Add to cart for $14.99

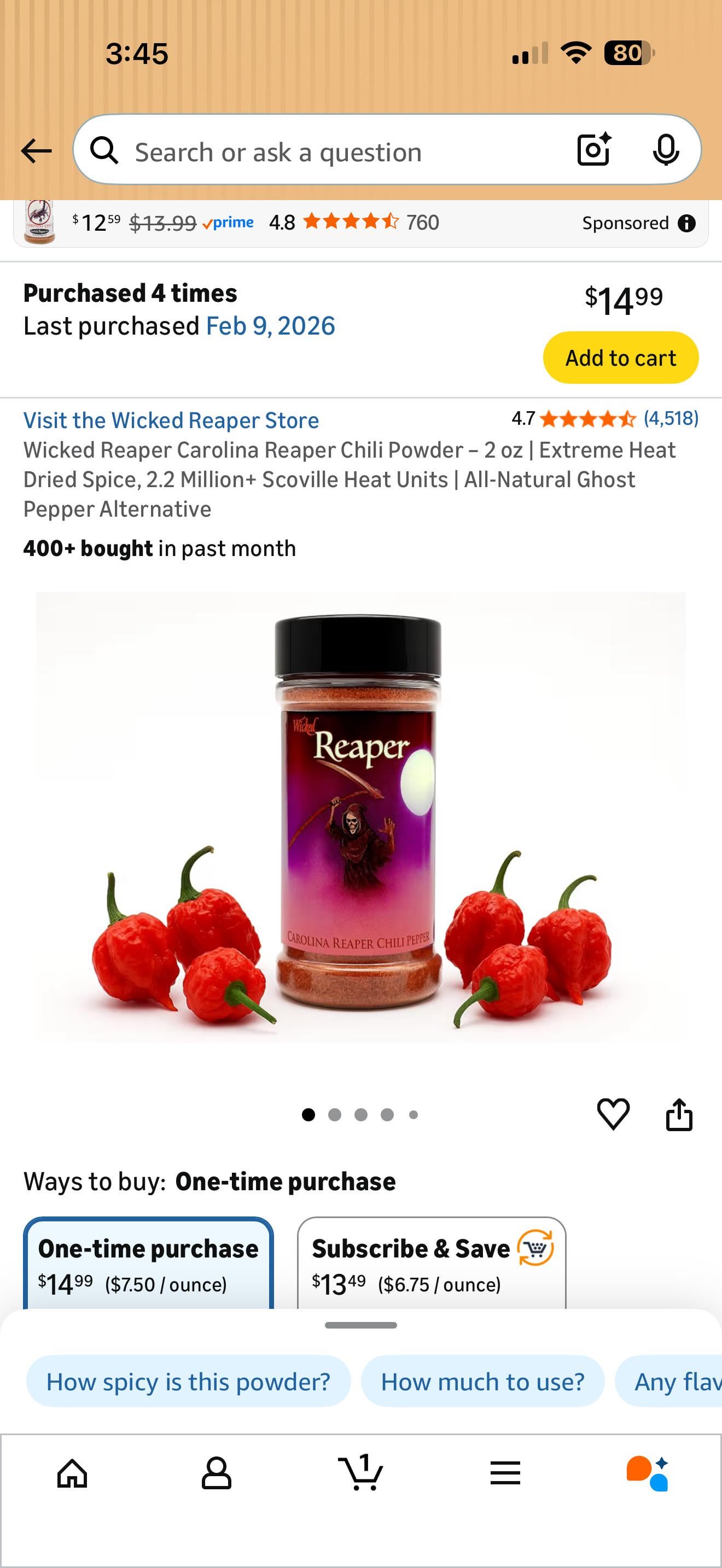coord(620,358)
